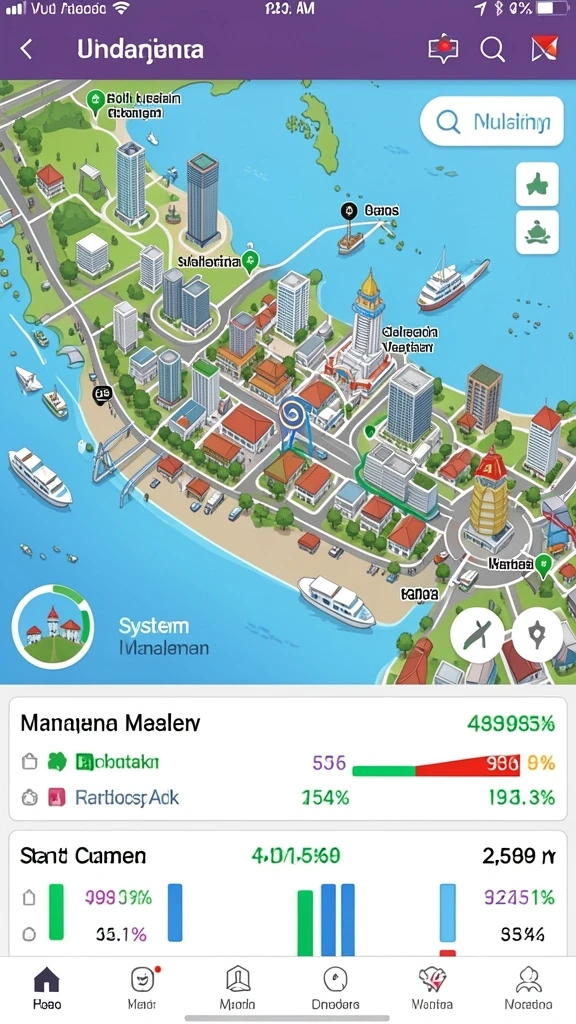
Task: Switch to the home tab with house icon
Action: point(46,987)
